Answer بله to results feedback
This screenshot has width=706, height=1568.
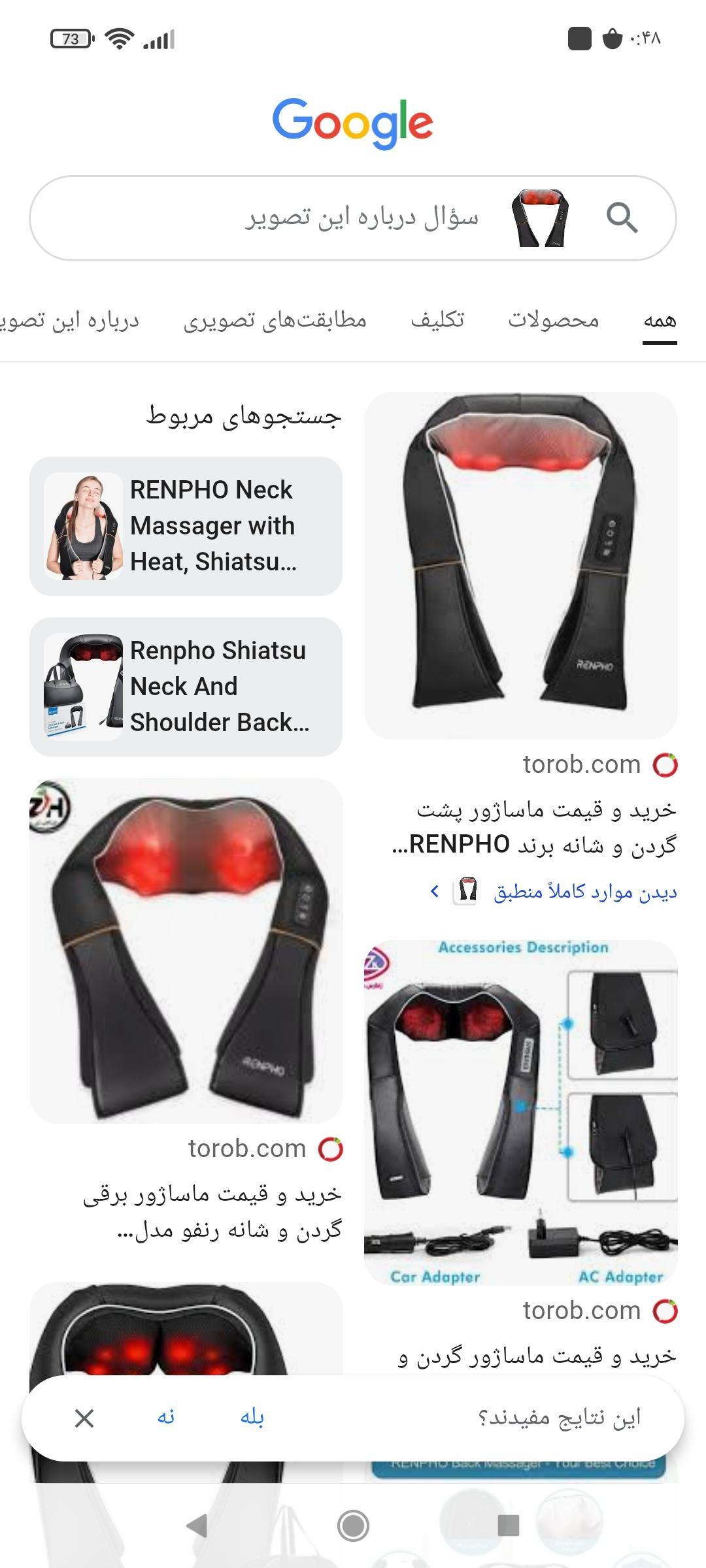252,1417
